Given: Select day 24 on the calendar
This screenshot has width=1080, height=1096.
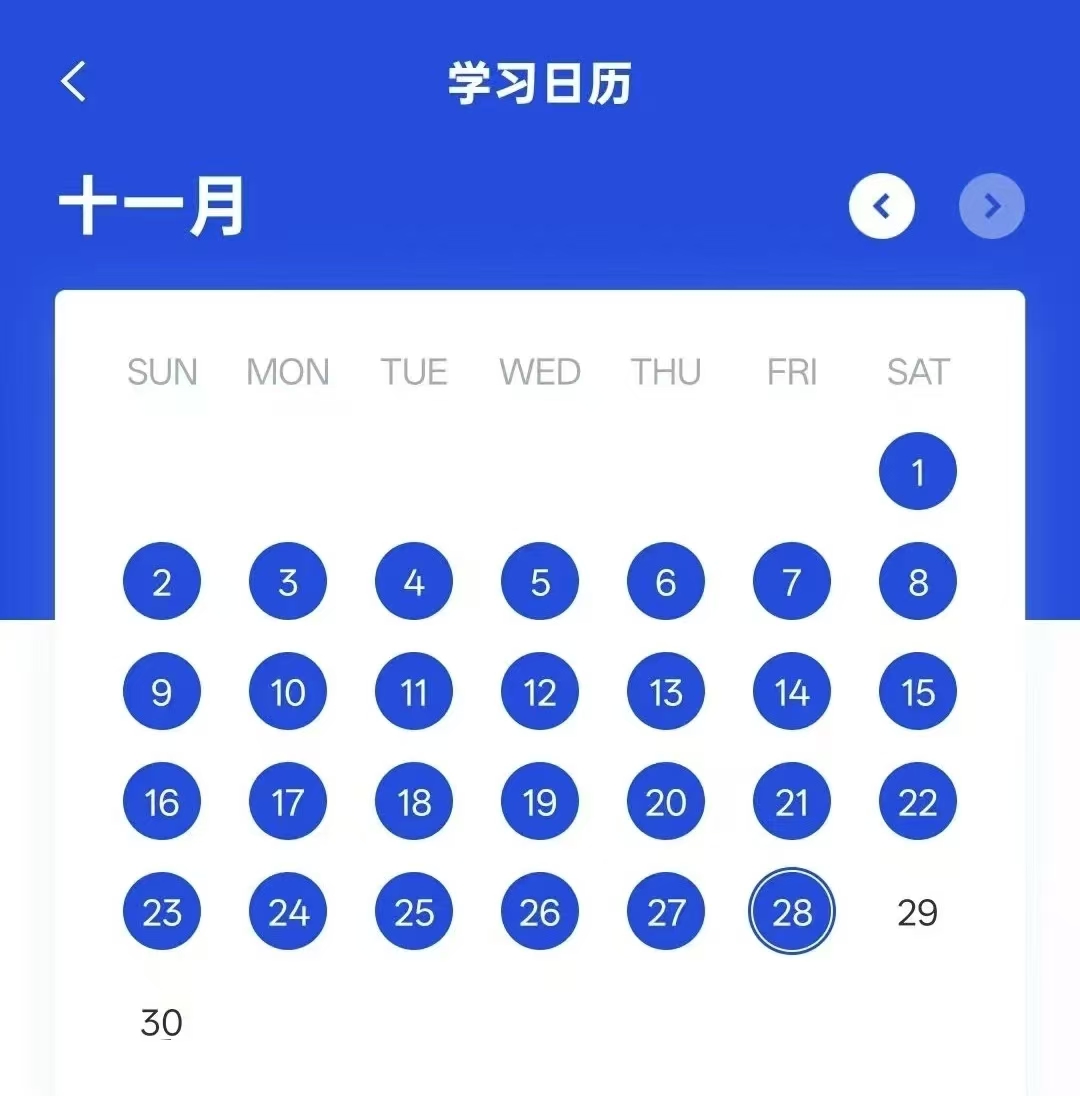Looking at the screenshot, I should (x=288, y=912).
